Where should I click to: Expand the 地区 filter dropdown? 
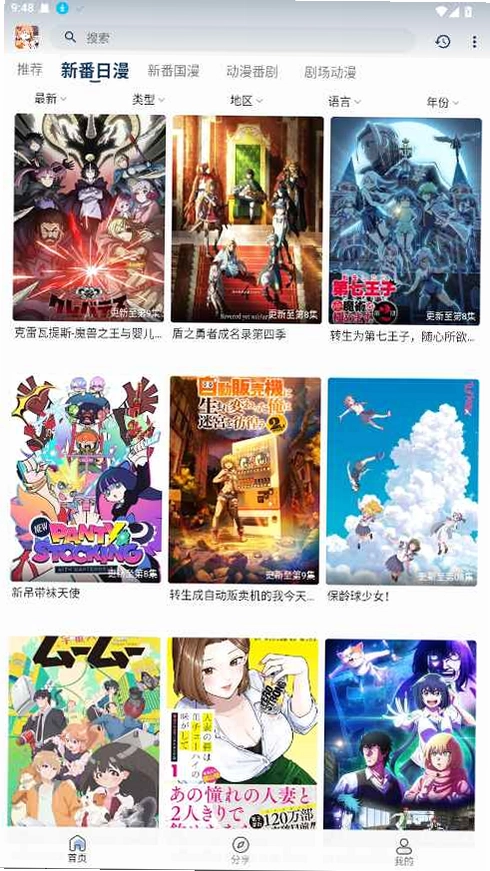point(246,101)
